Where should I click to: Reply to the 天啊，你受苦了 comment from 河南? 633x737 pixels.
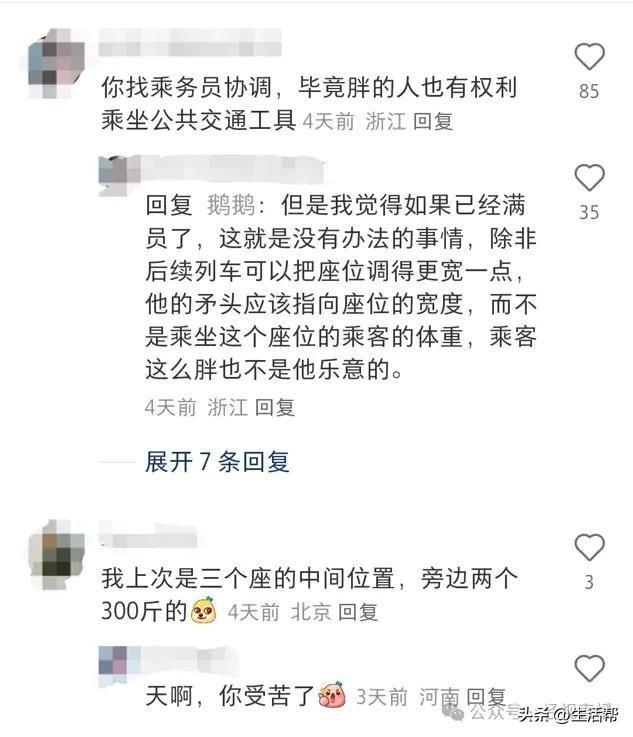(487, 697)
